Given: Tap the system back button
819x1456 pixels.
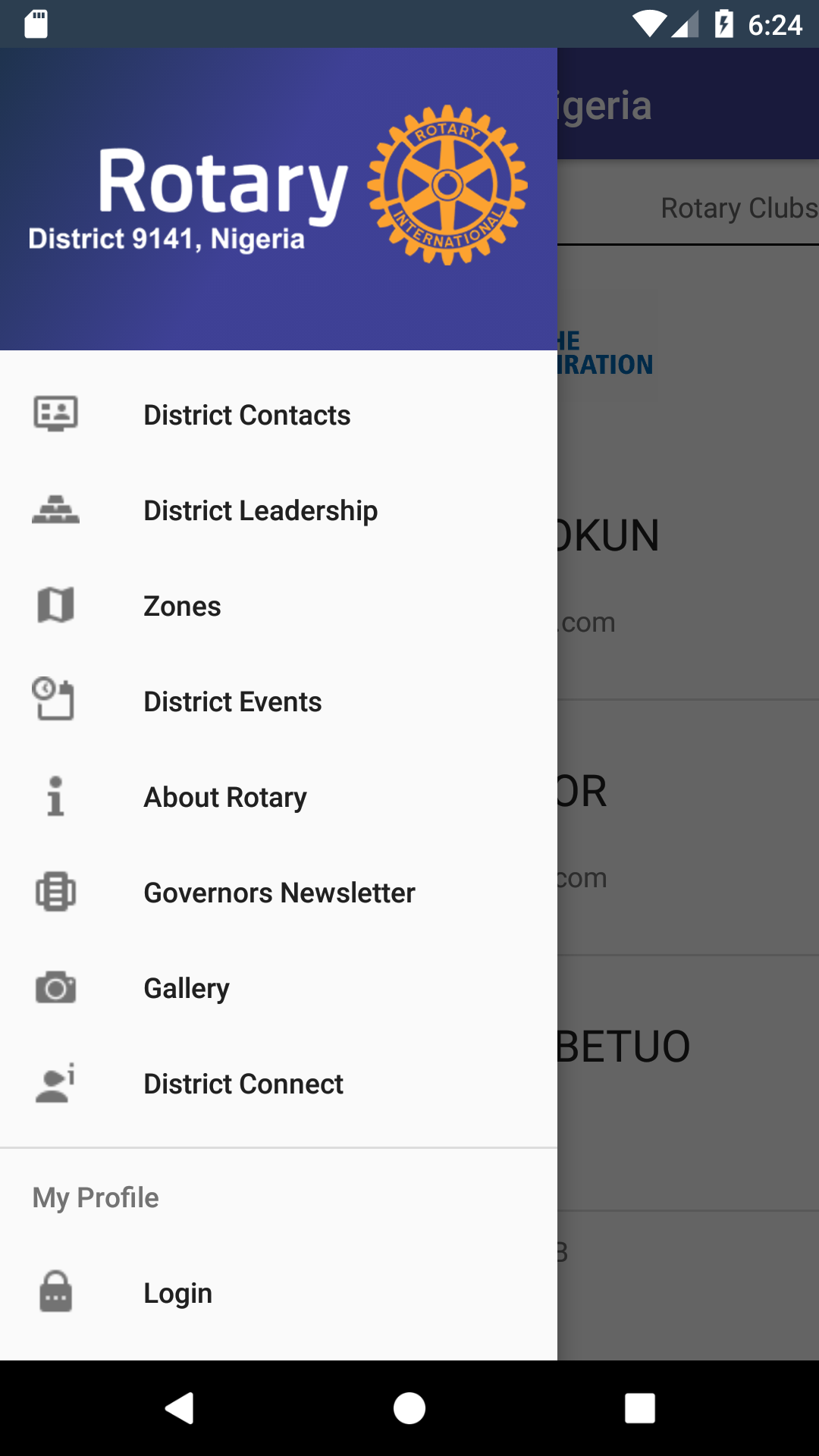Looking at the screenshot, I should pos(180,1408).
